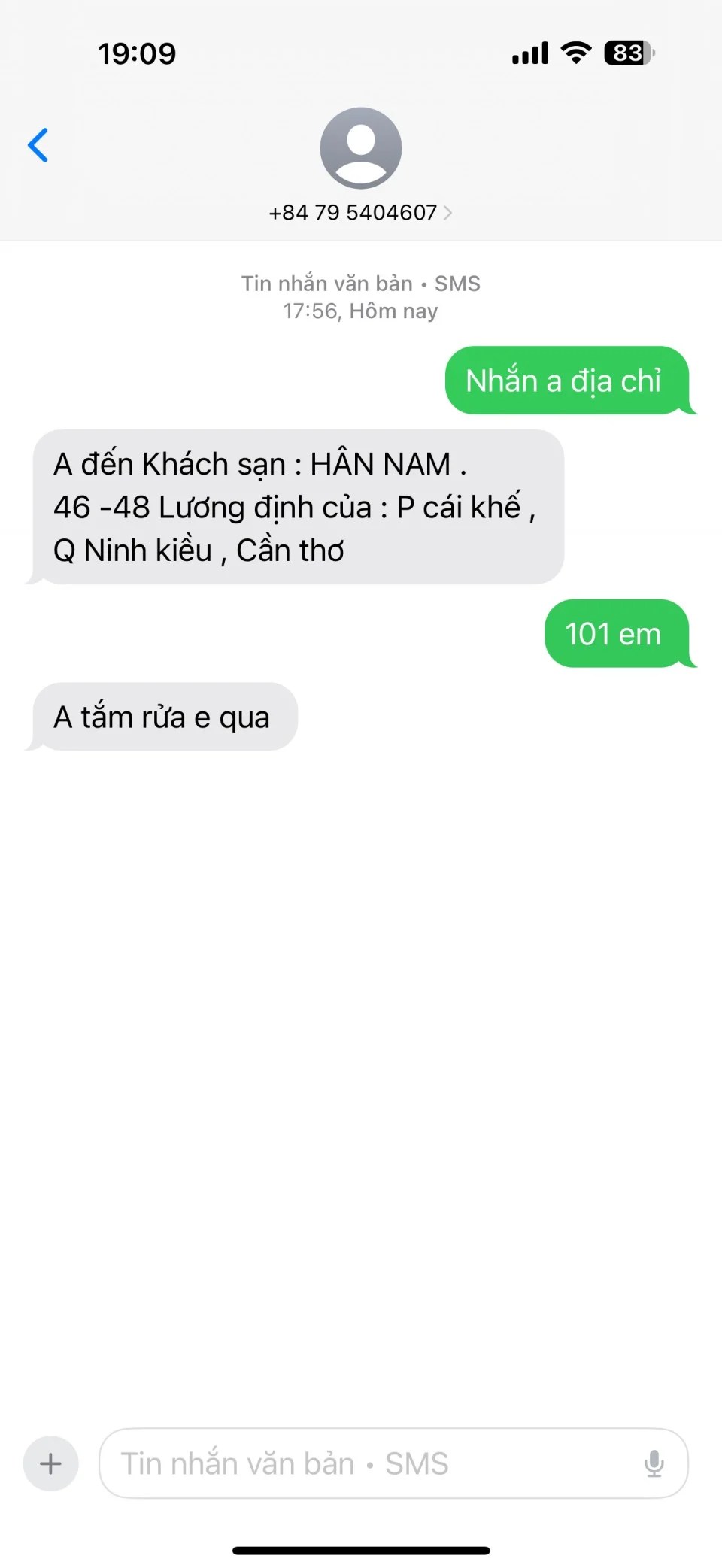Open the plus attachments menu
The image size is (722, 1568).
click(50, 1463)
